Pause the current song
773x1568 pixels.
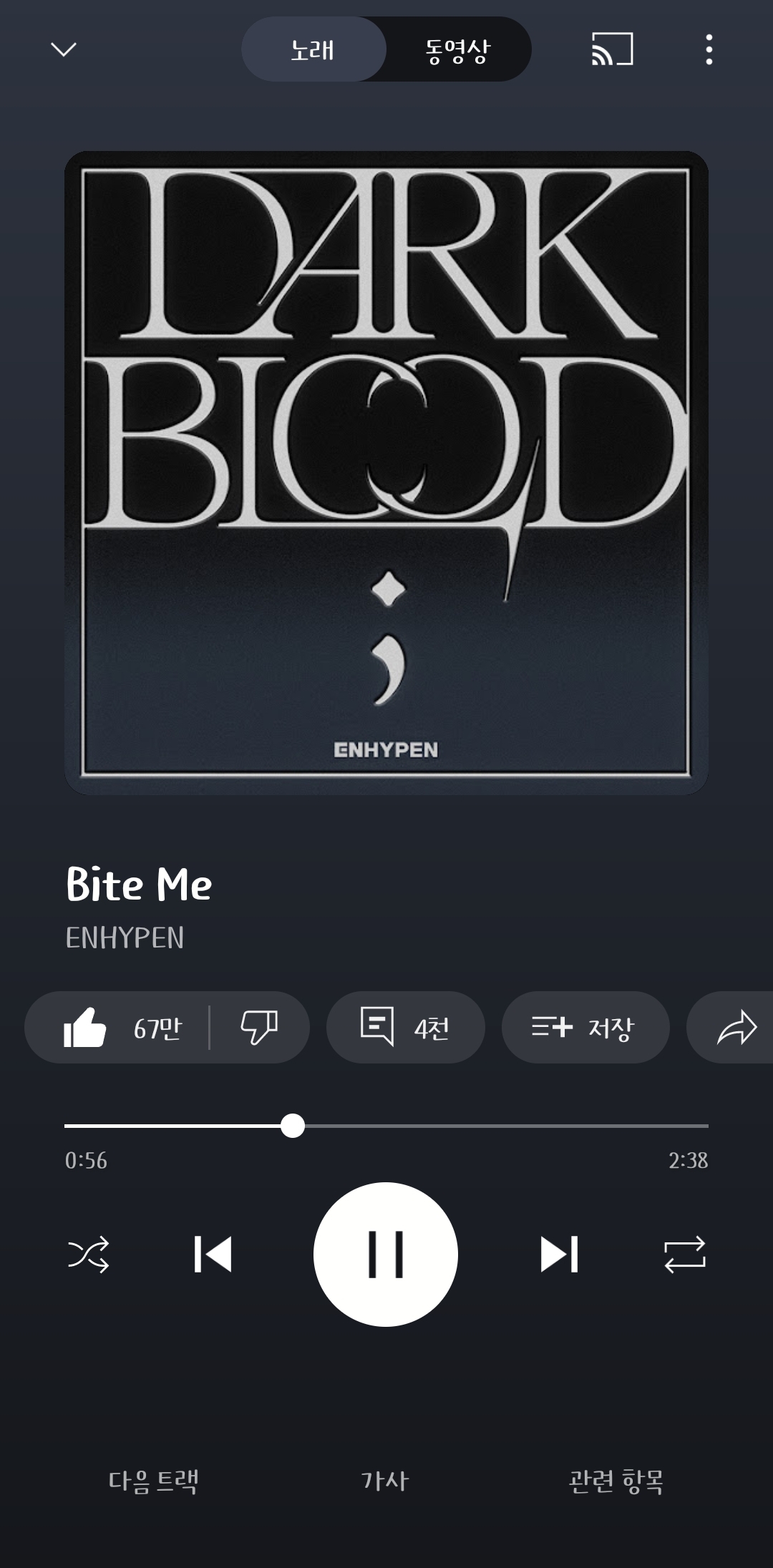point(386,1255)
